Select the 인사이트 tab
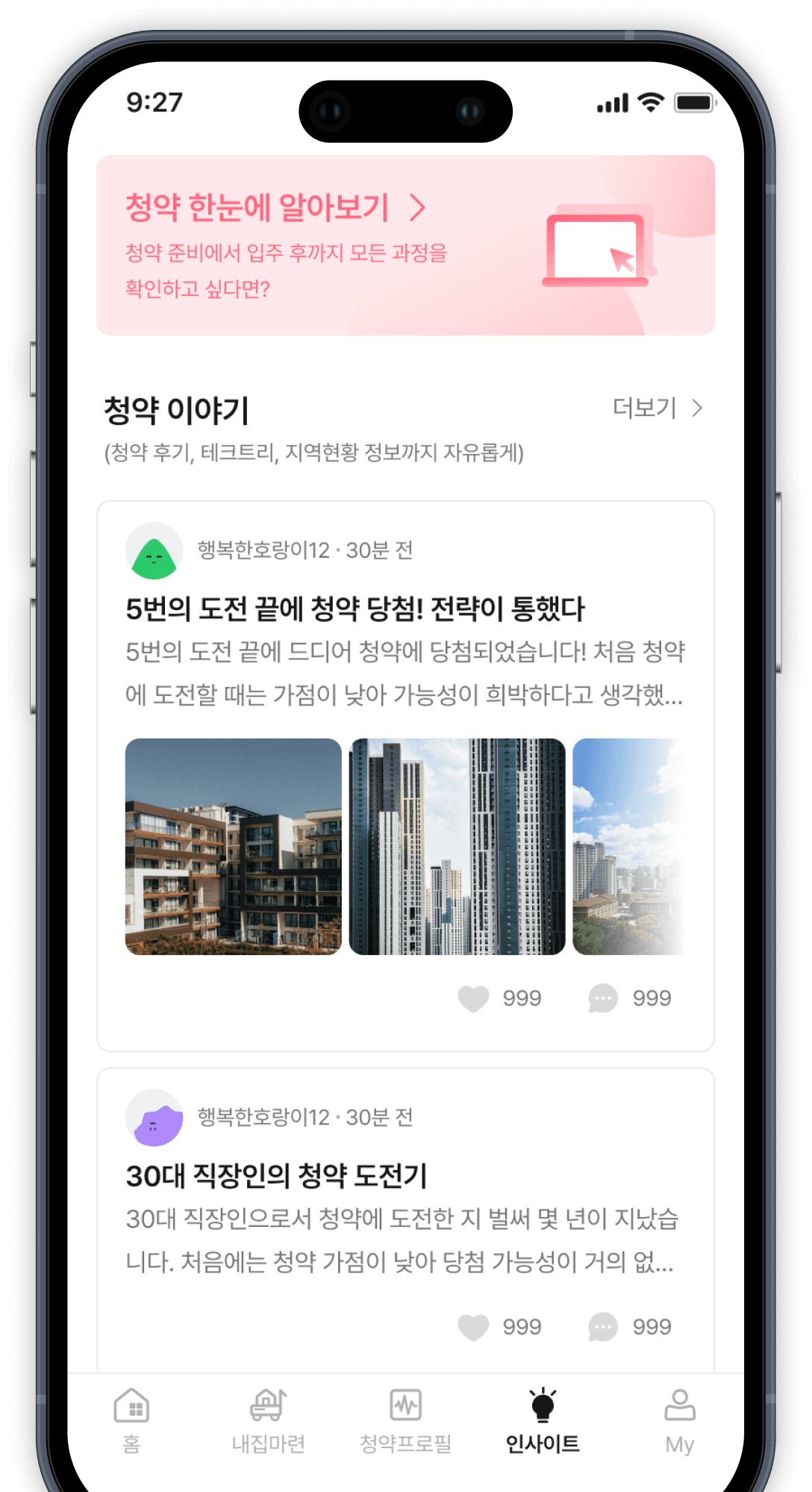Image resolution: width=812 pixels, height=1492 pixels. (543, 1420)
